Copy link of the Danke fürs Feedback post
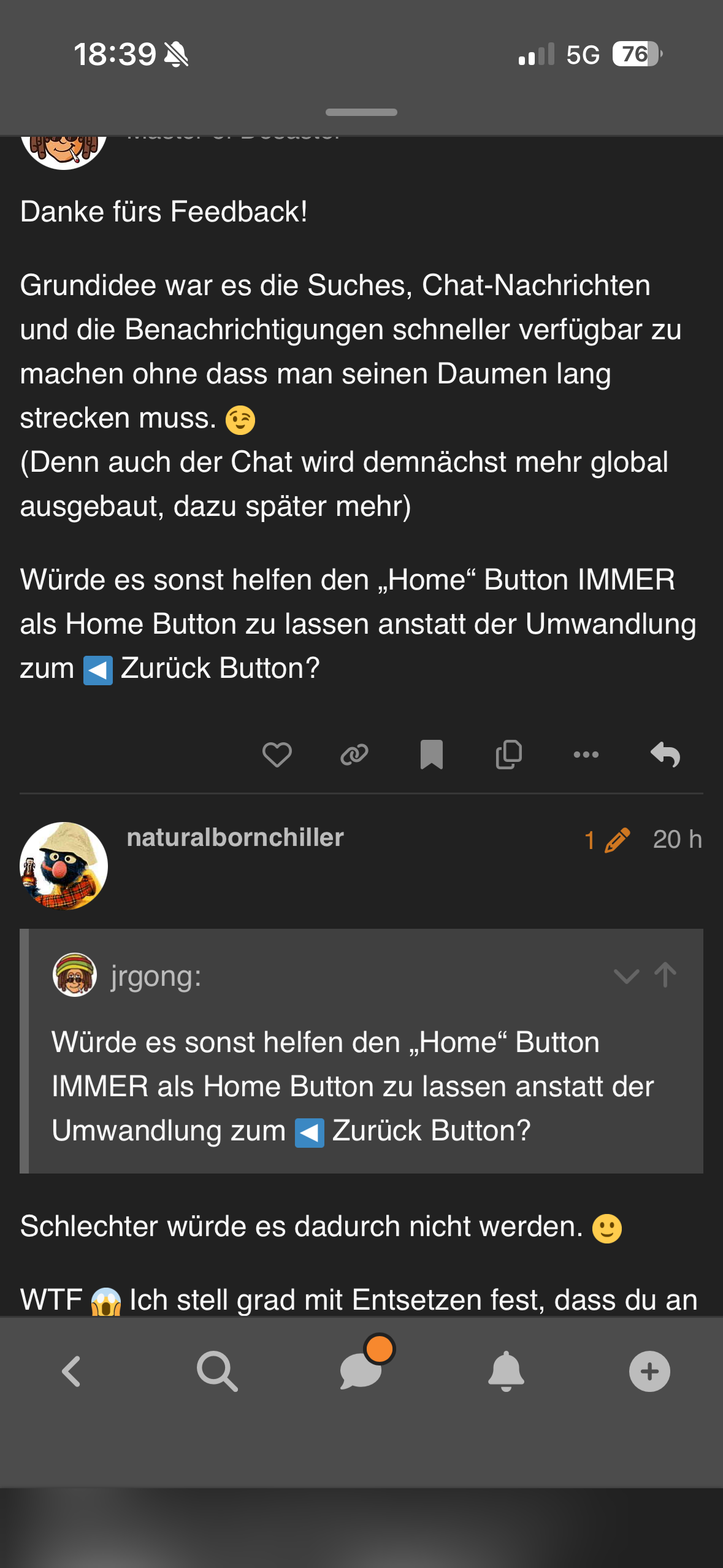This screenshot has width=723, height=1568. tap(354, 755)
